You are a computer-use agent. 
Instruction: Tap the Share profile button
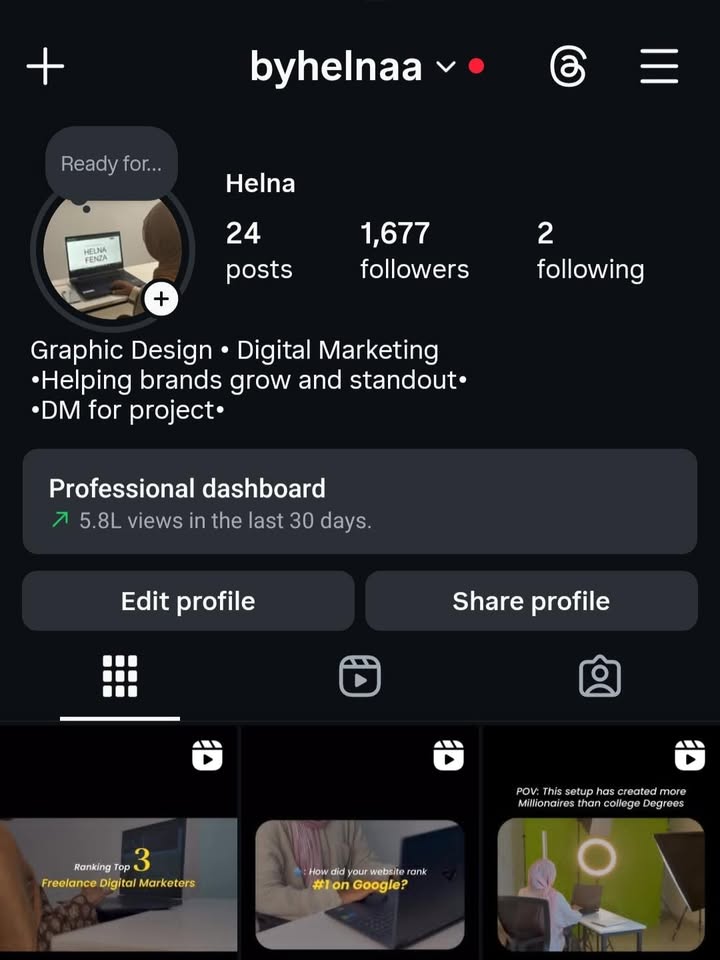531,601
